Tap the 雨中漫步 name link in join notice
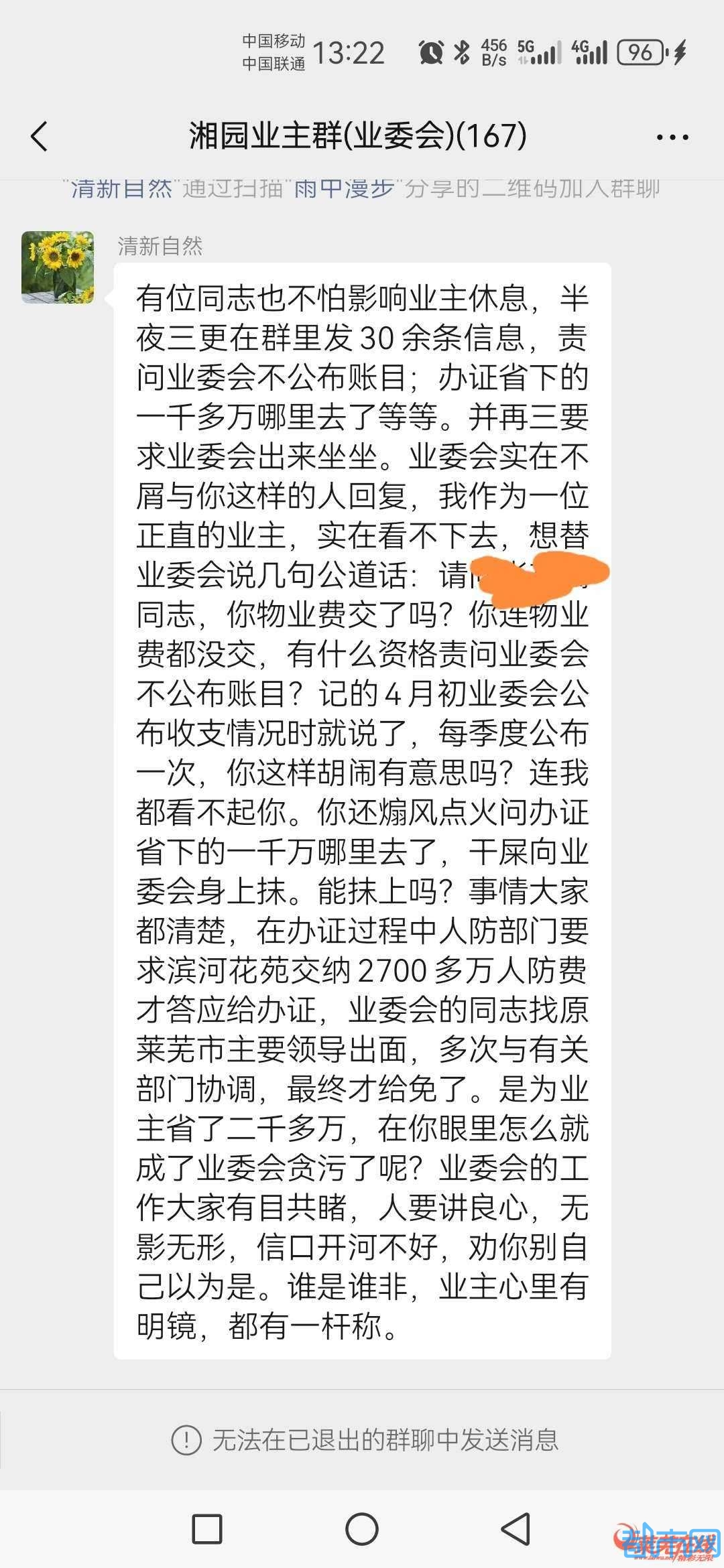The height and width of the screenshot is (1568, 724). pos(345,189)
